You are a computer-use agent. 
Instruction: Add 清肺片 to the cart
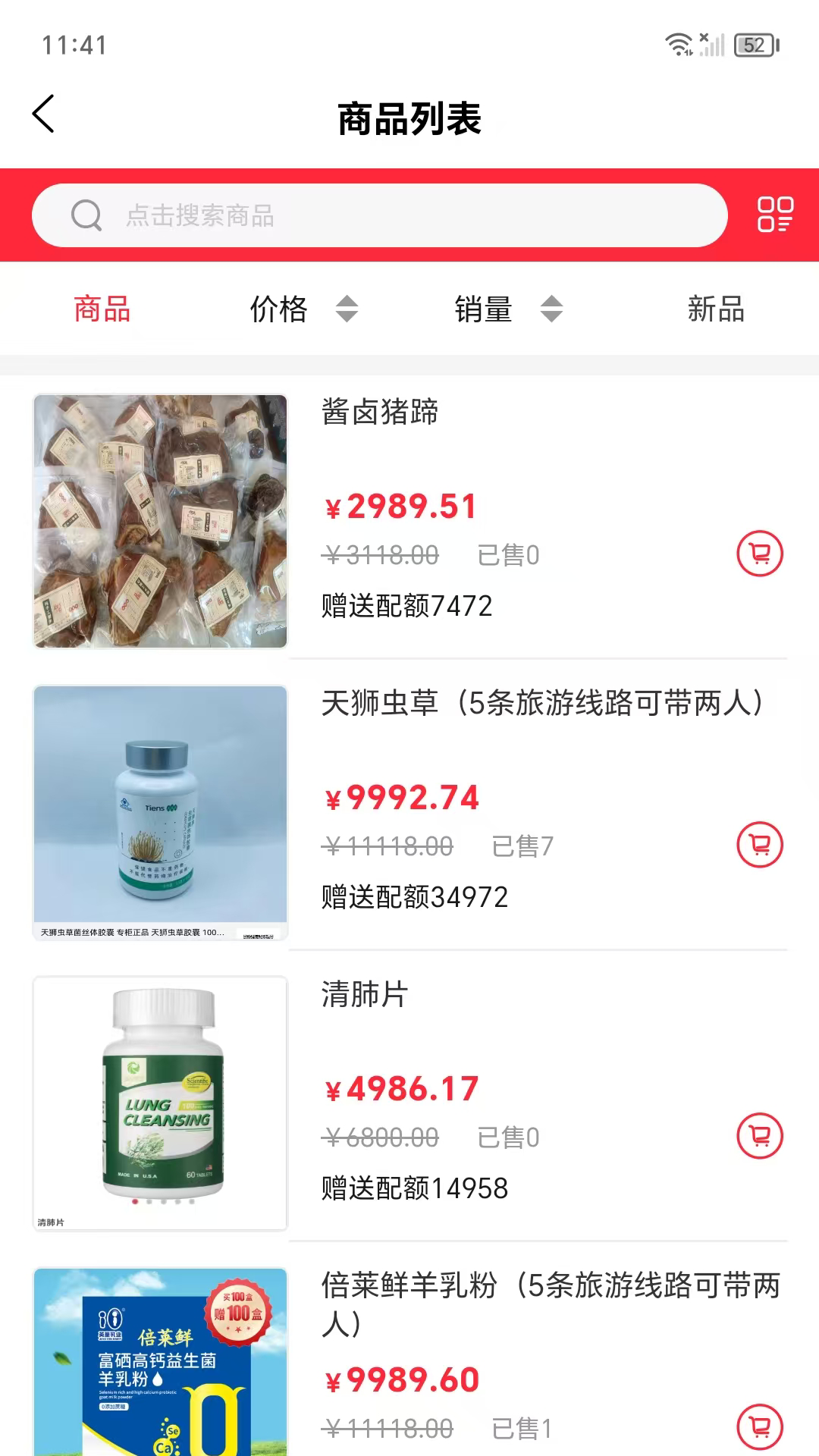760,1136
